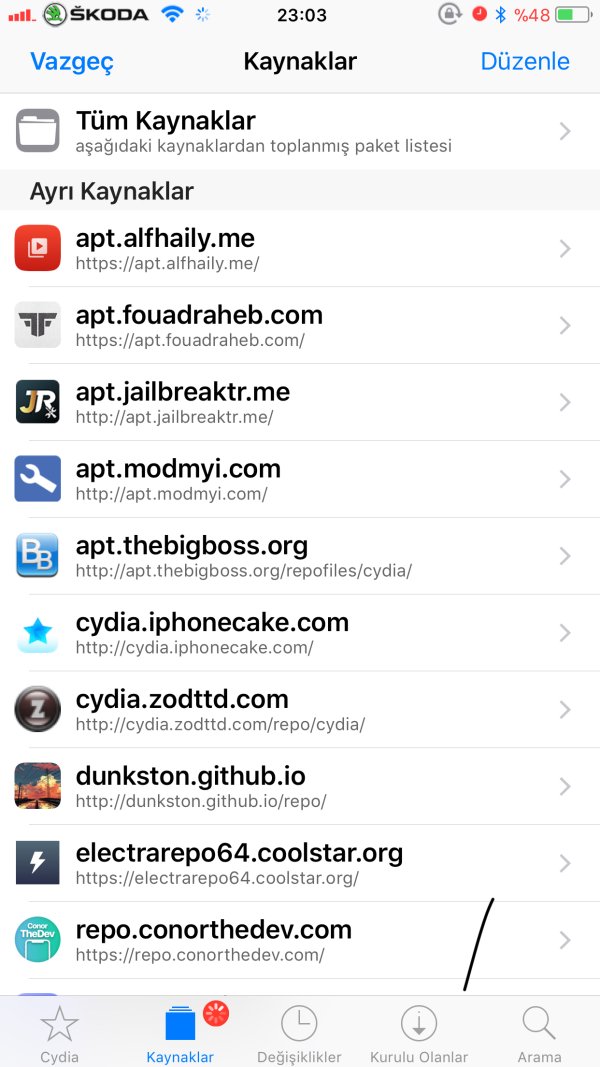This screenshot has height=1067, width=600.
Task: Open dunkston.github.io source
Action: (300, 786)
